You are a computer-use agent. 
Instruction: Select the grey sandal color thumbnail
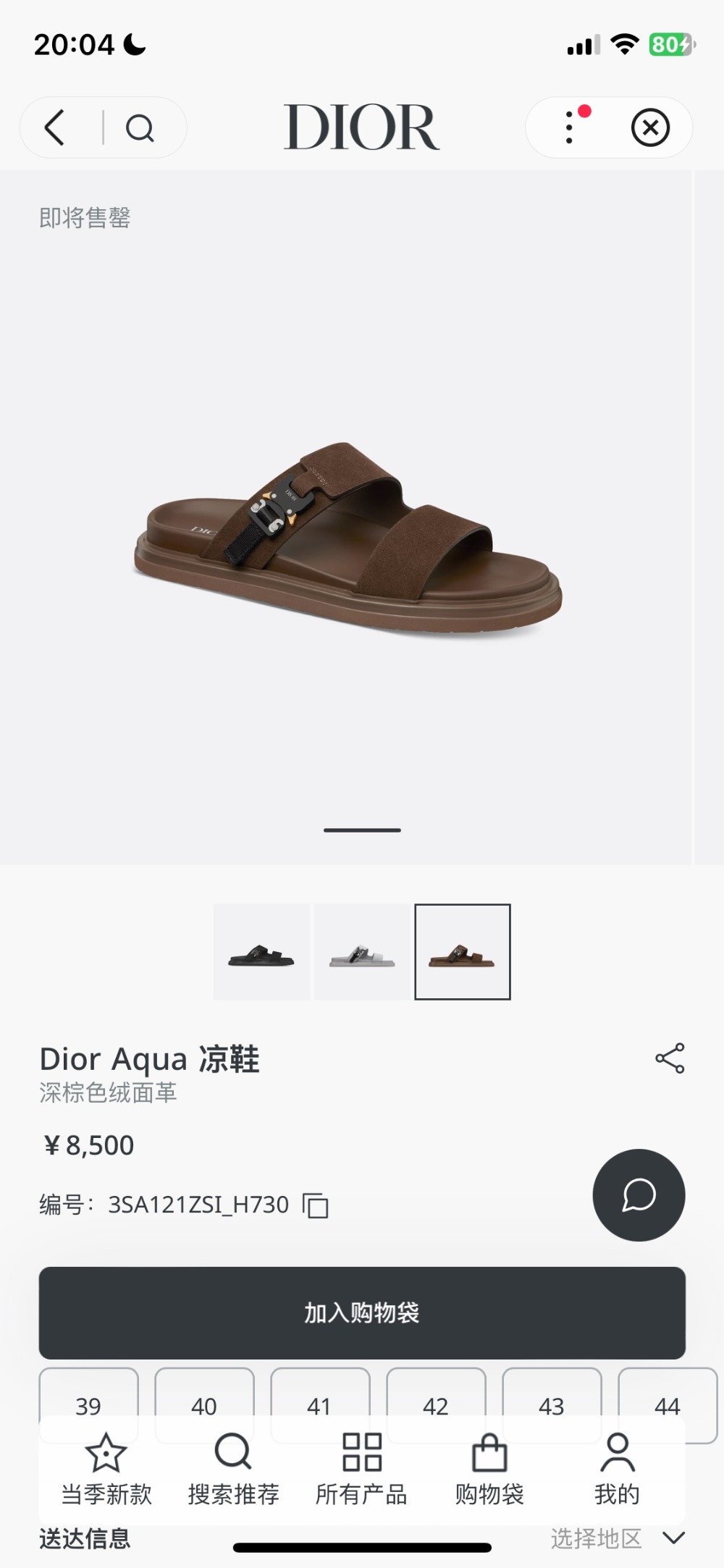(362, 952)
